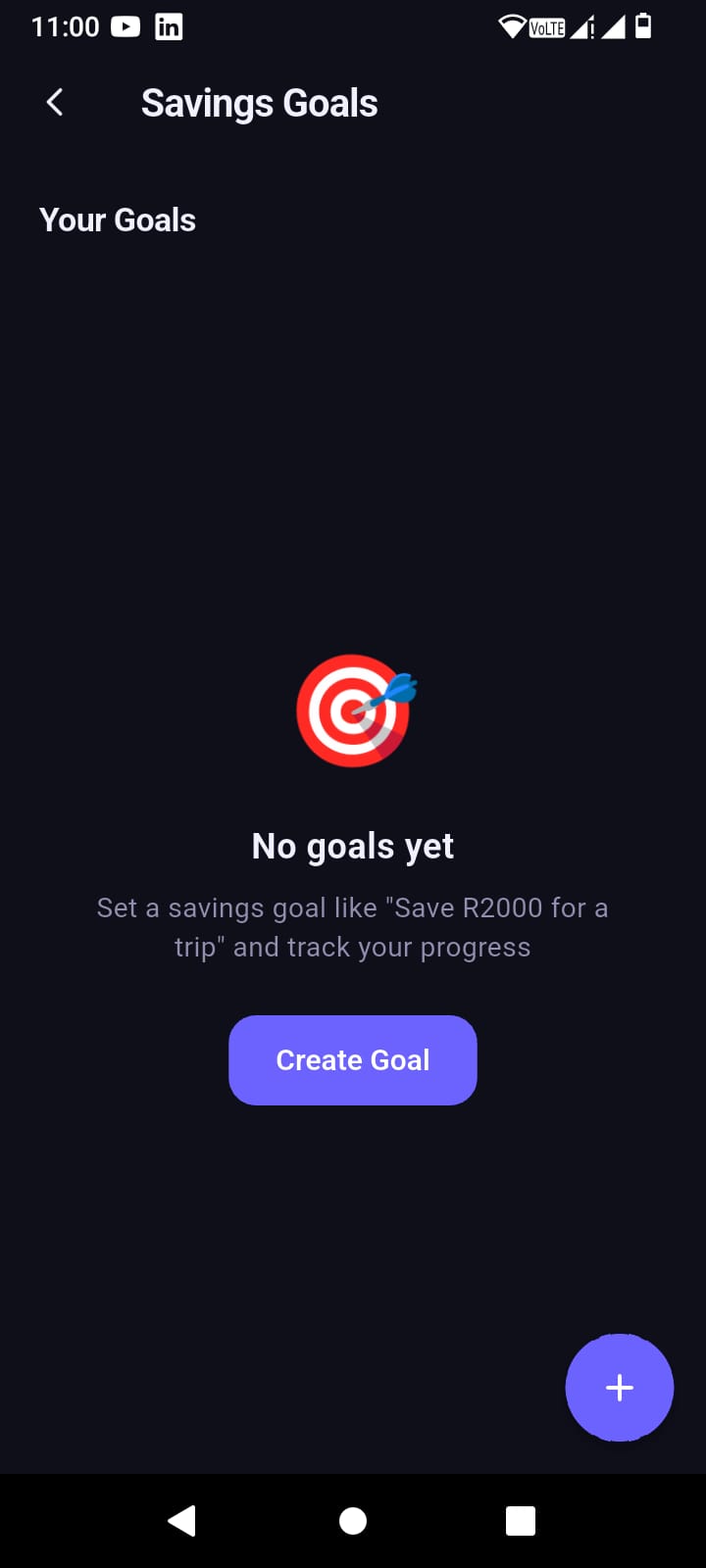
Task: Click the Create Goal button
Action: tap(353, 1059)
